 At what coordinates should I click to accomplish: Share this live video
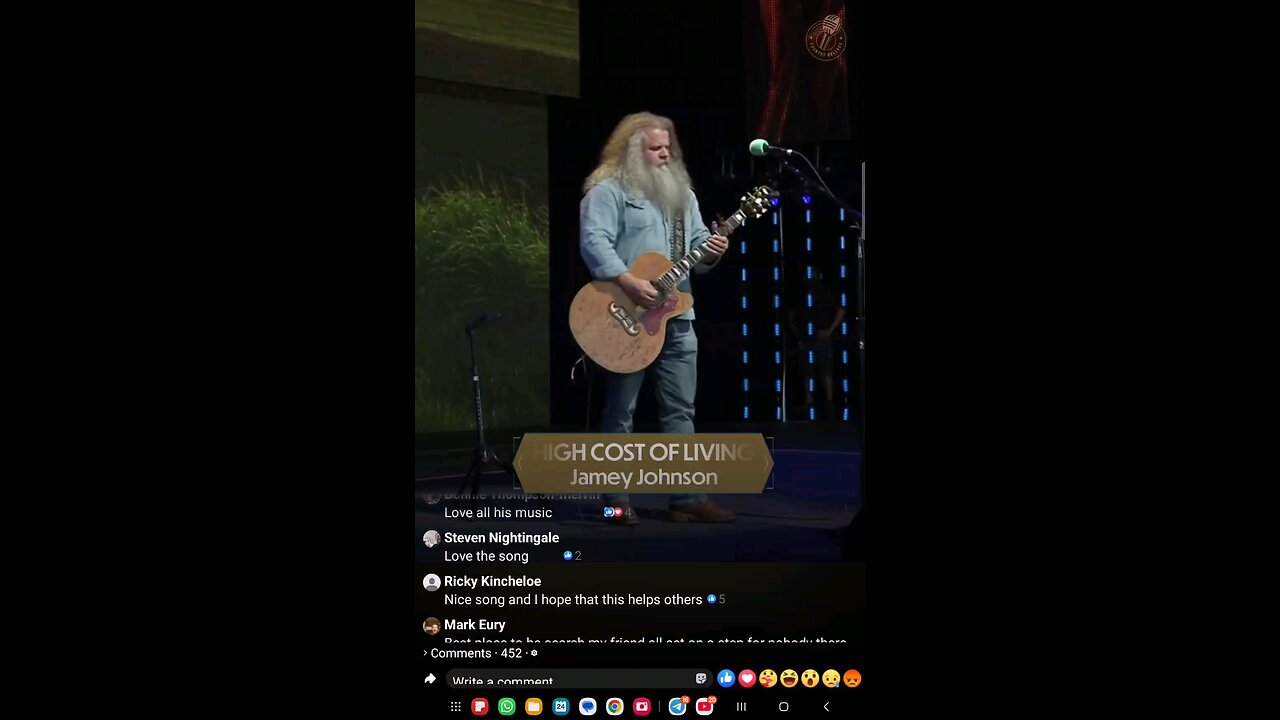point(430,679)
